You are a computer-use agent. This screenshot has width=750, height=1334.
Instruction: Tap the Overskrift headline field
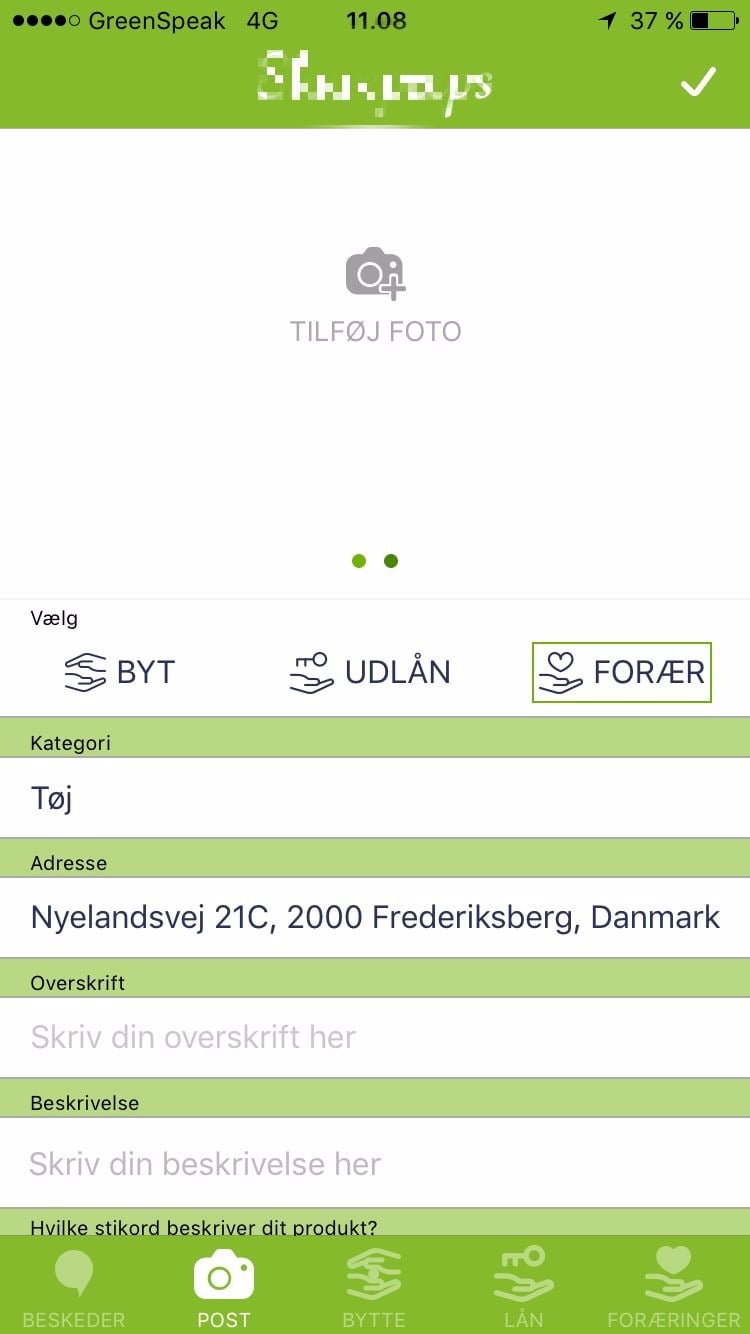point(375,1037)
